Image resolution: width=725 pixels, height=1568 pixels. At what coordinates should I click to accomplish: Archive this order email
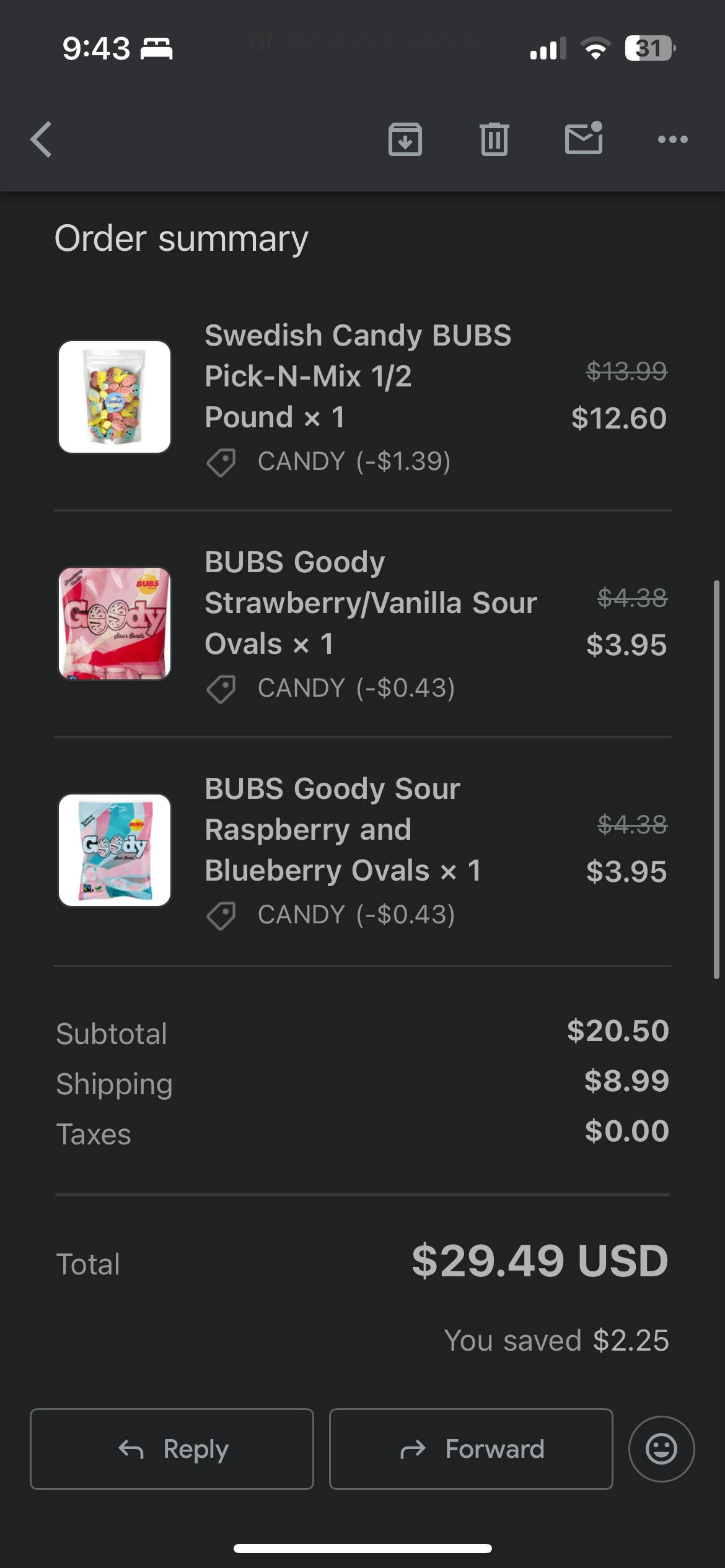405,139
